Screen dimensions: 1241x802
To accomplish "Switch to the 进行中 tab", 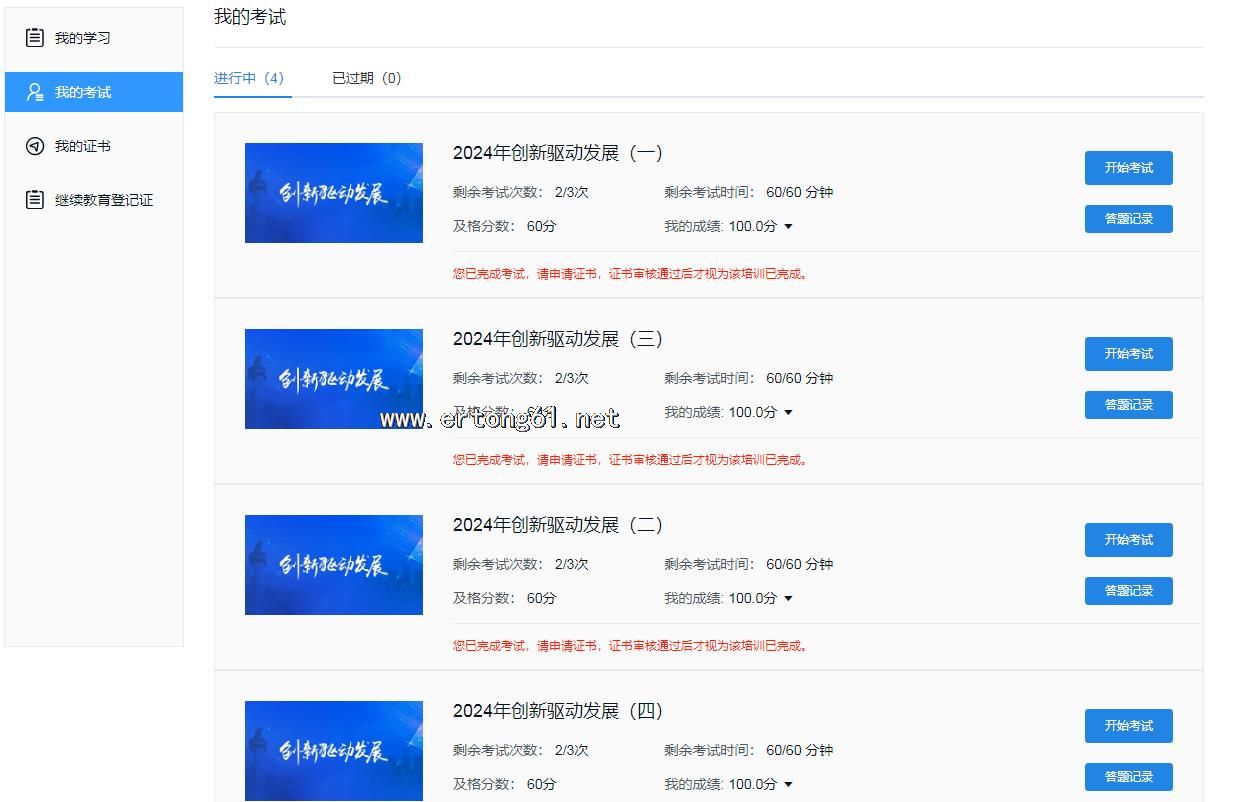I will (249, 78).
